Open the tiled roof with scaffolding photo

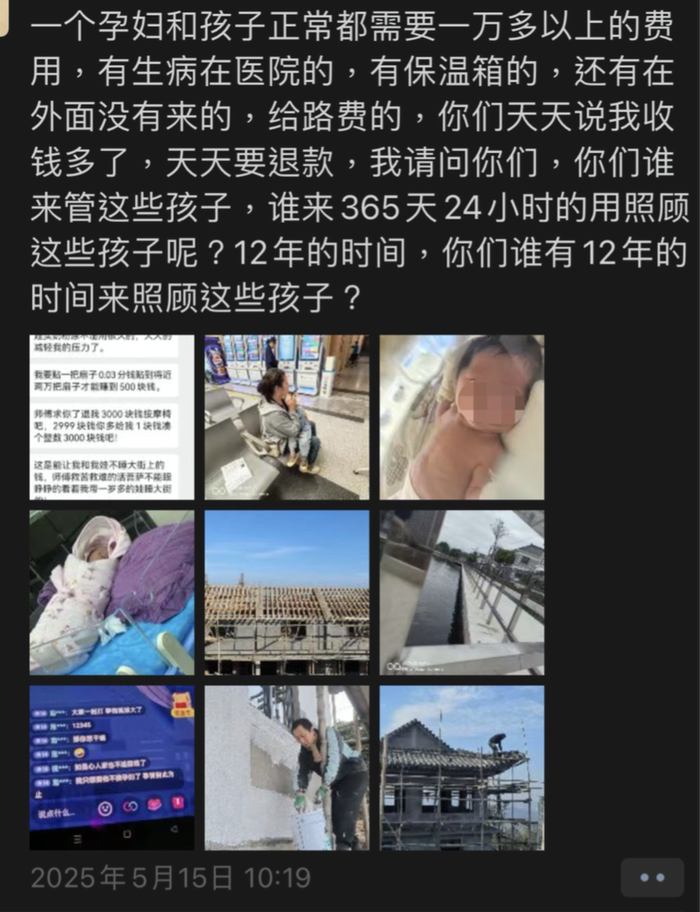462,767
